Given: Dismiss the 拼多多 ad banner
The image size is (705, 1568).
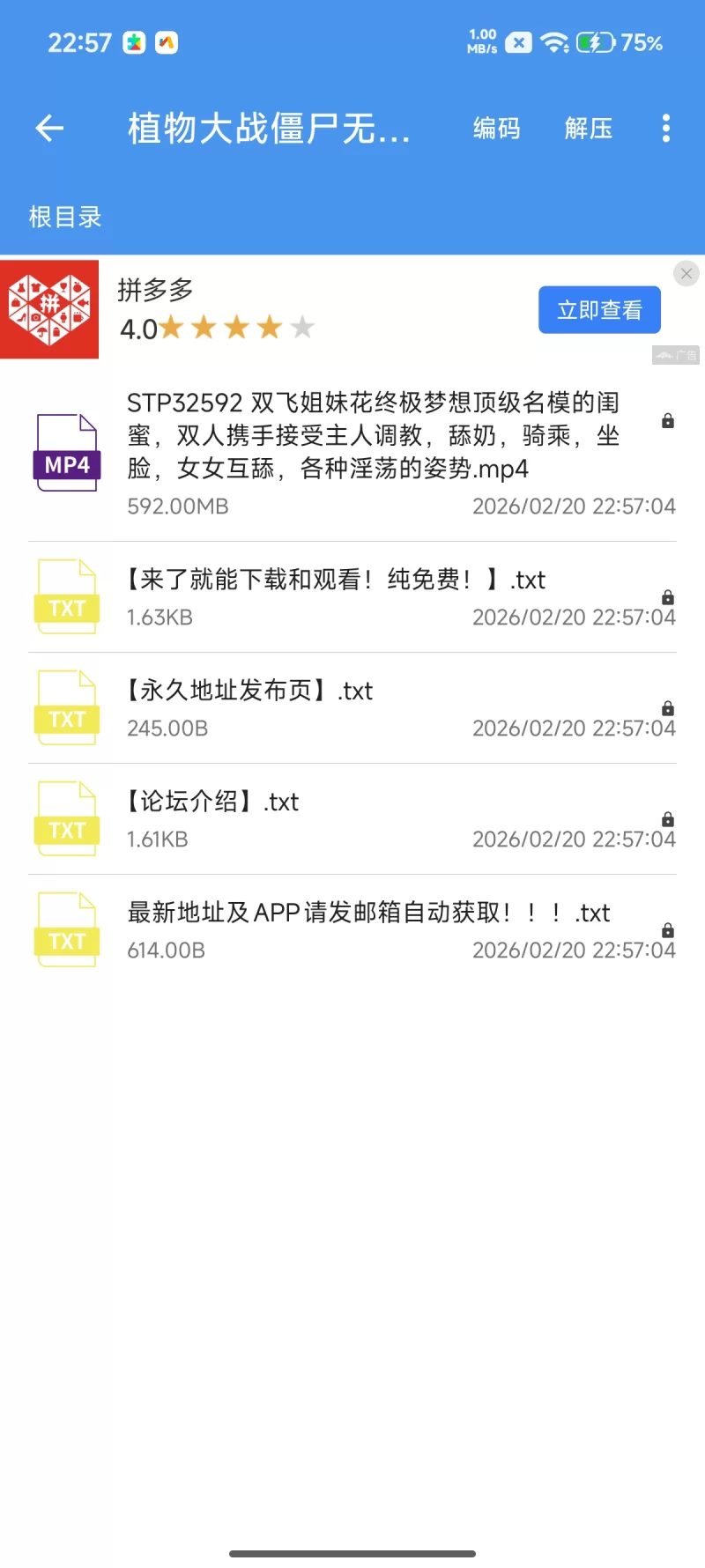Looking at the screenshot, I should [x=686, y=274].
